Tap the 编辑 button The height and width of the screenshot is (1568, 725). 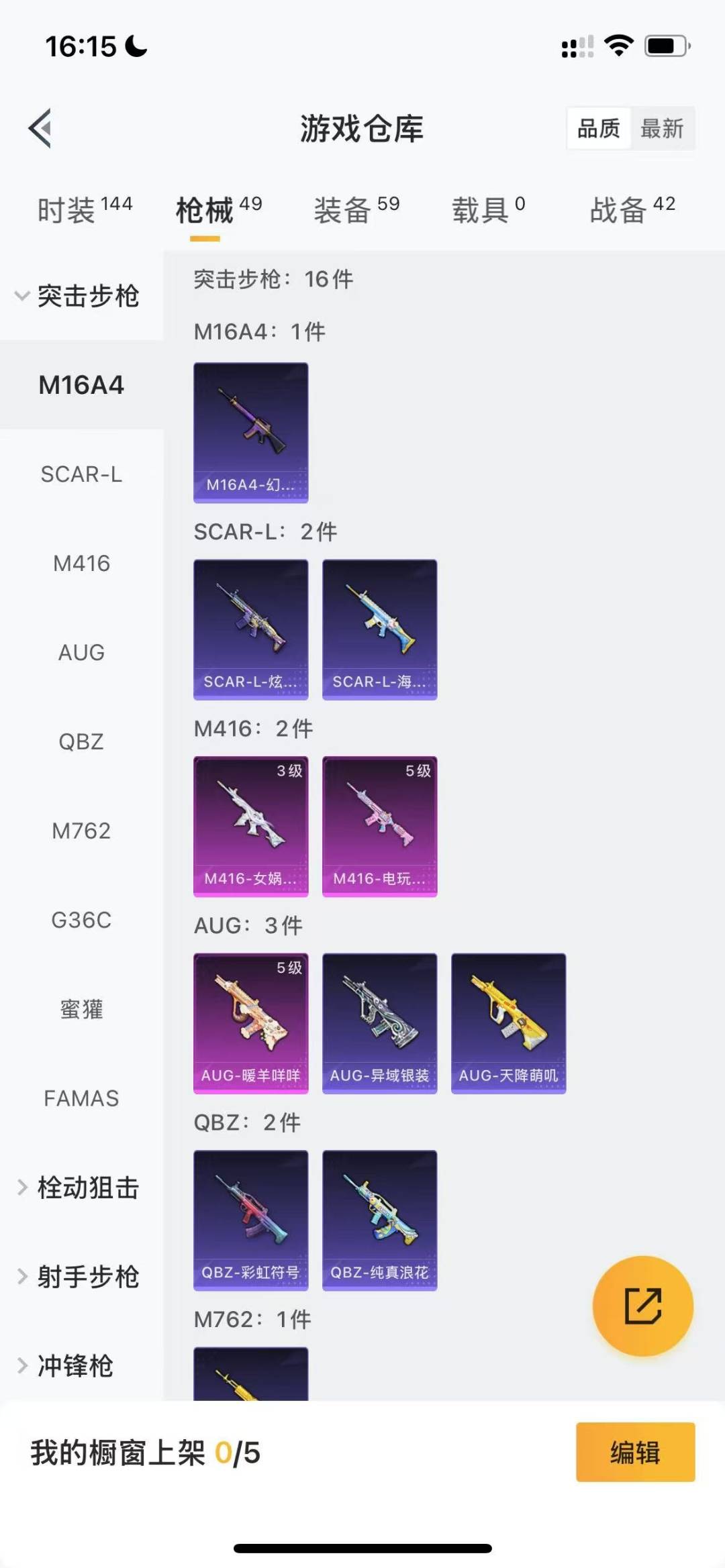(x=635, y=1452)
